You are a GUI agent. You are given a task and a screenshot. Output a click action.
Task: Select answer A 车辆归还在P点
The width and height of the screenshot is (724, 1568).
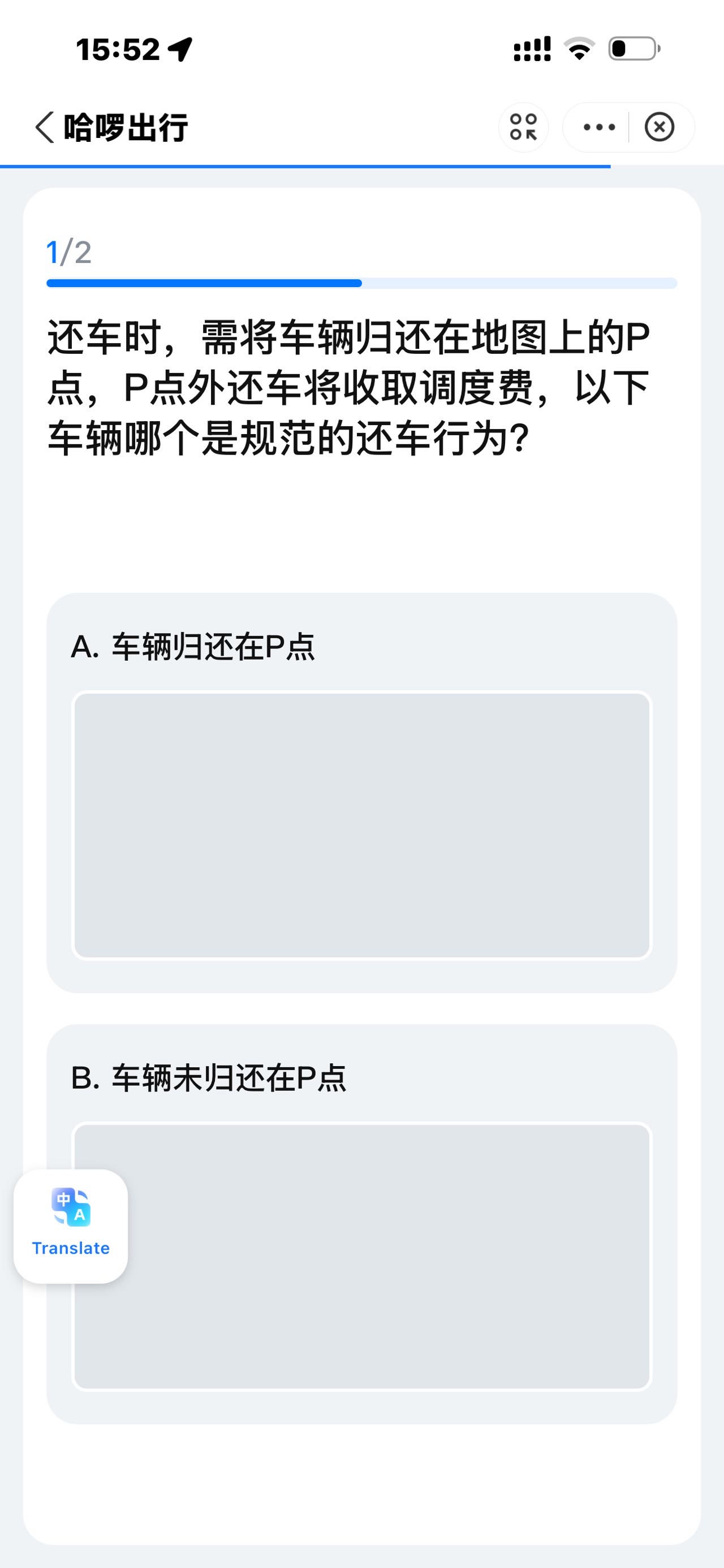click(361, 792)
